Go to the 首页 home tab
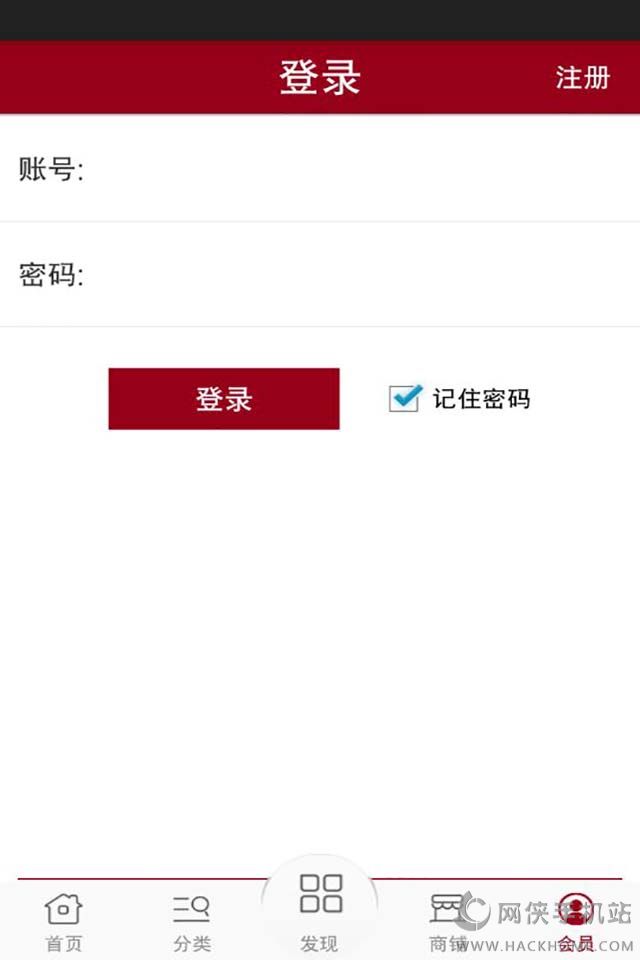This screenshot has height=960, width=640. coord(63,923)
